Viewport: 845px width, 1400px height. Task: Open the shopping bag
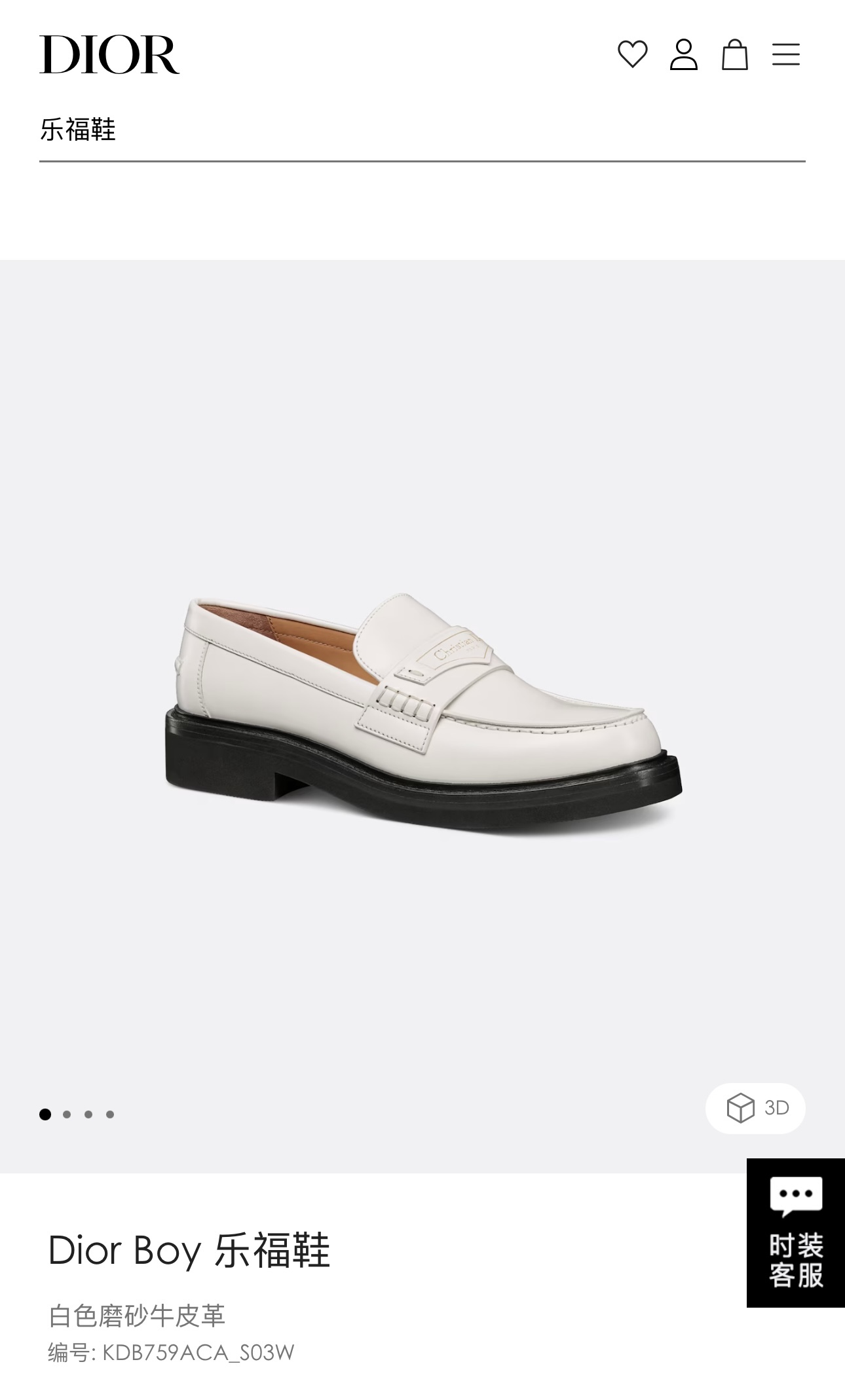click(734, 54)
